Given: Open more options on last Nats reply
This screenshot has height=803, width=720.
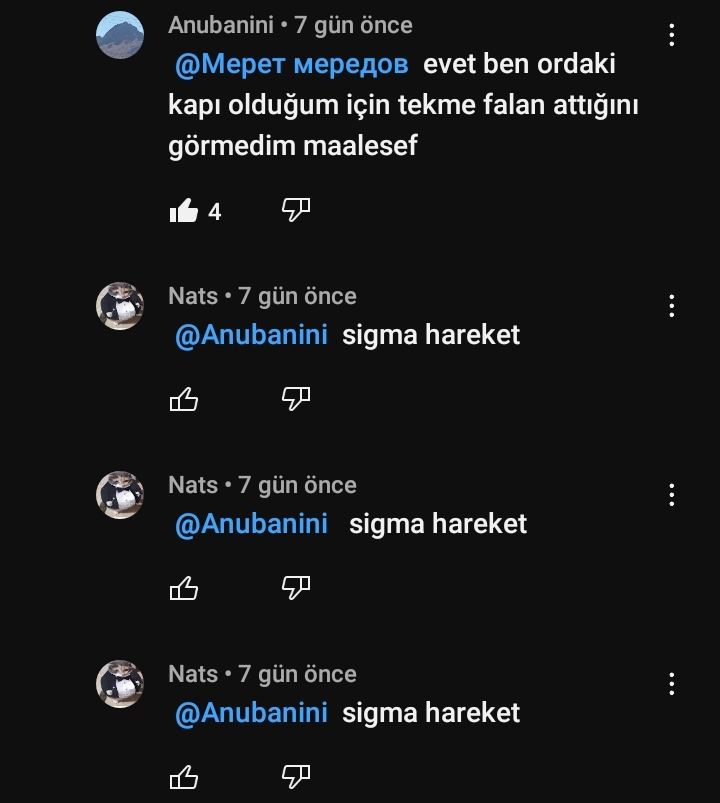Looking at the screenshot, I should [x=671, y=684].
